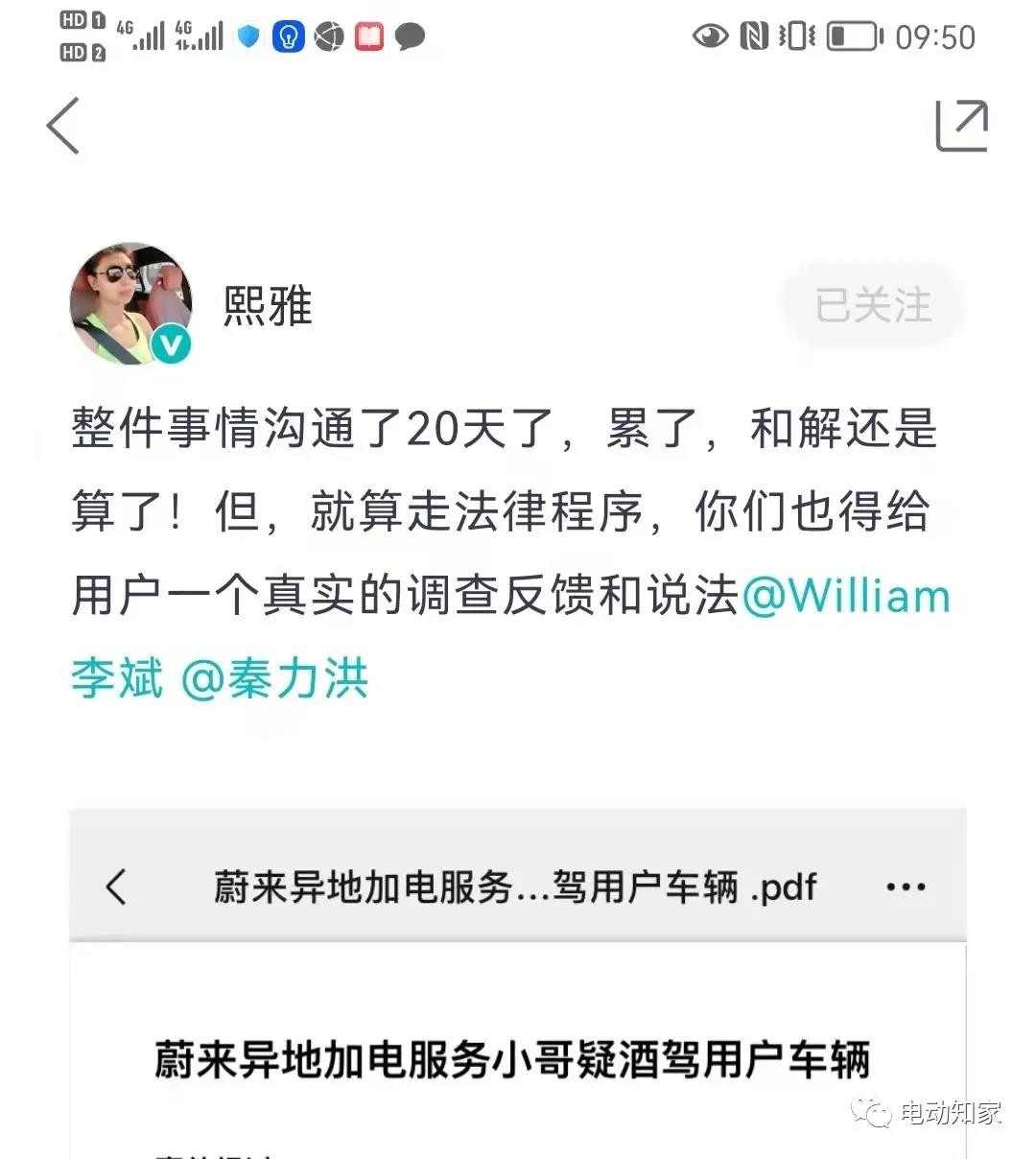Tap the 已关注 follow button
Viewport: 1036px width, 1159px height.
pos(872,306)
